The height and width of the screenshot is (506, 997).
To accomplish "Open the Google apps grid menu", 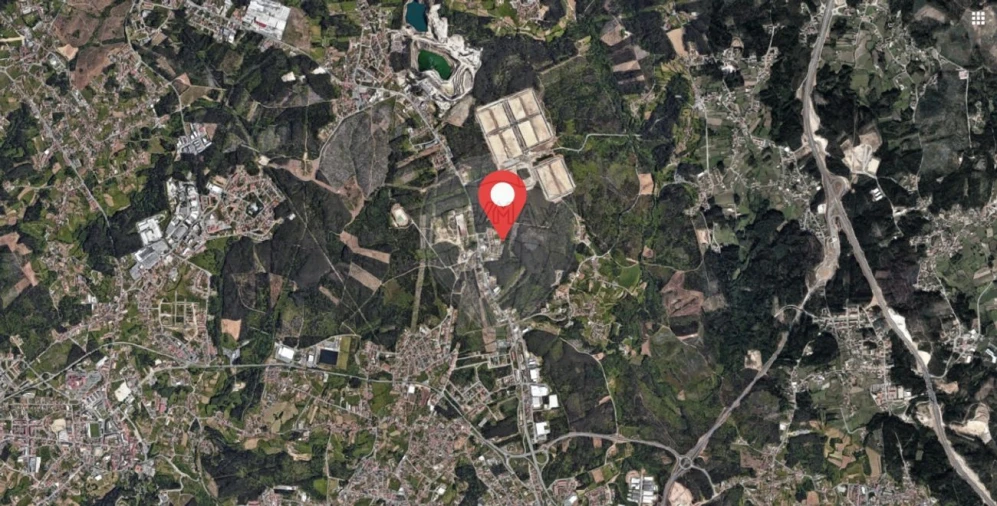I will point(977,18).
